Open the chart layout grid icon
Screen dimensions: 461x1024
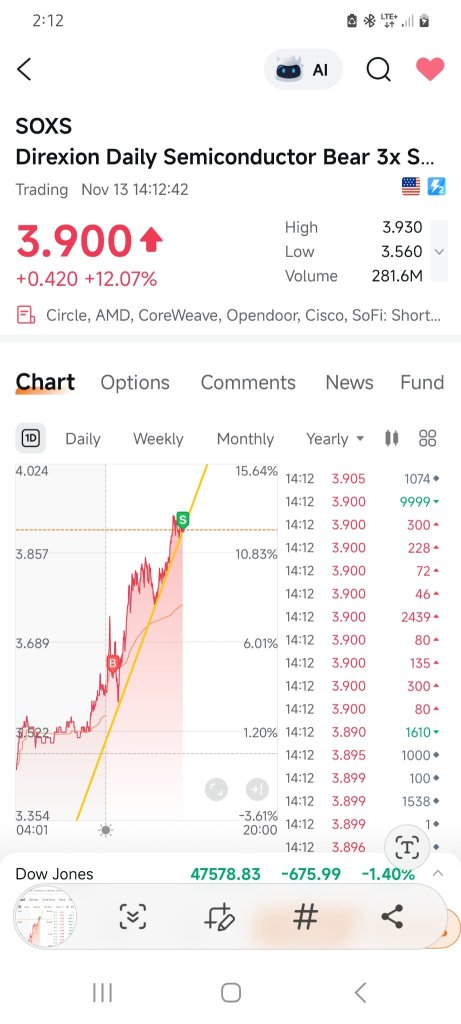click(x=428, y=438)
